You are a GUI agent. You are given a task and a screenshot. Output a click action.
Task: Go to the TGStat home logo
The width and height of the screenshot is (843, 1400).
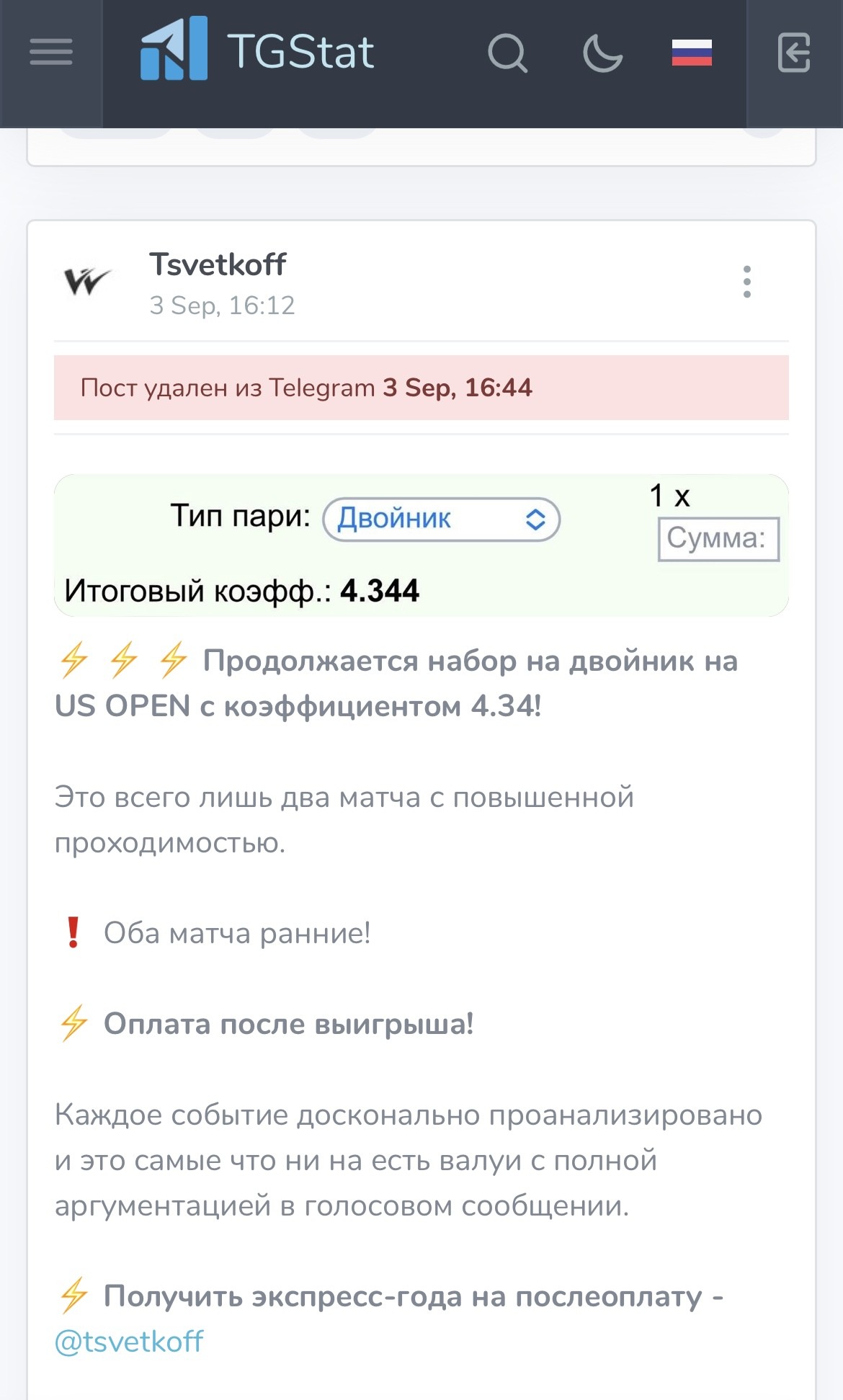click(257, 50)
